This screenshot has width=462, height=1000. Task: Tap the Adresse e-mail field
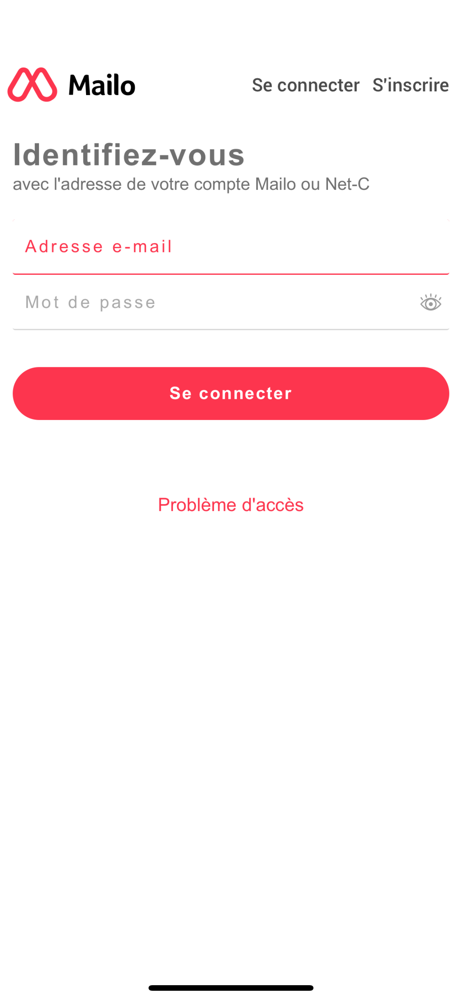click(230, 247)
